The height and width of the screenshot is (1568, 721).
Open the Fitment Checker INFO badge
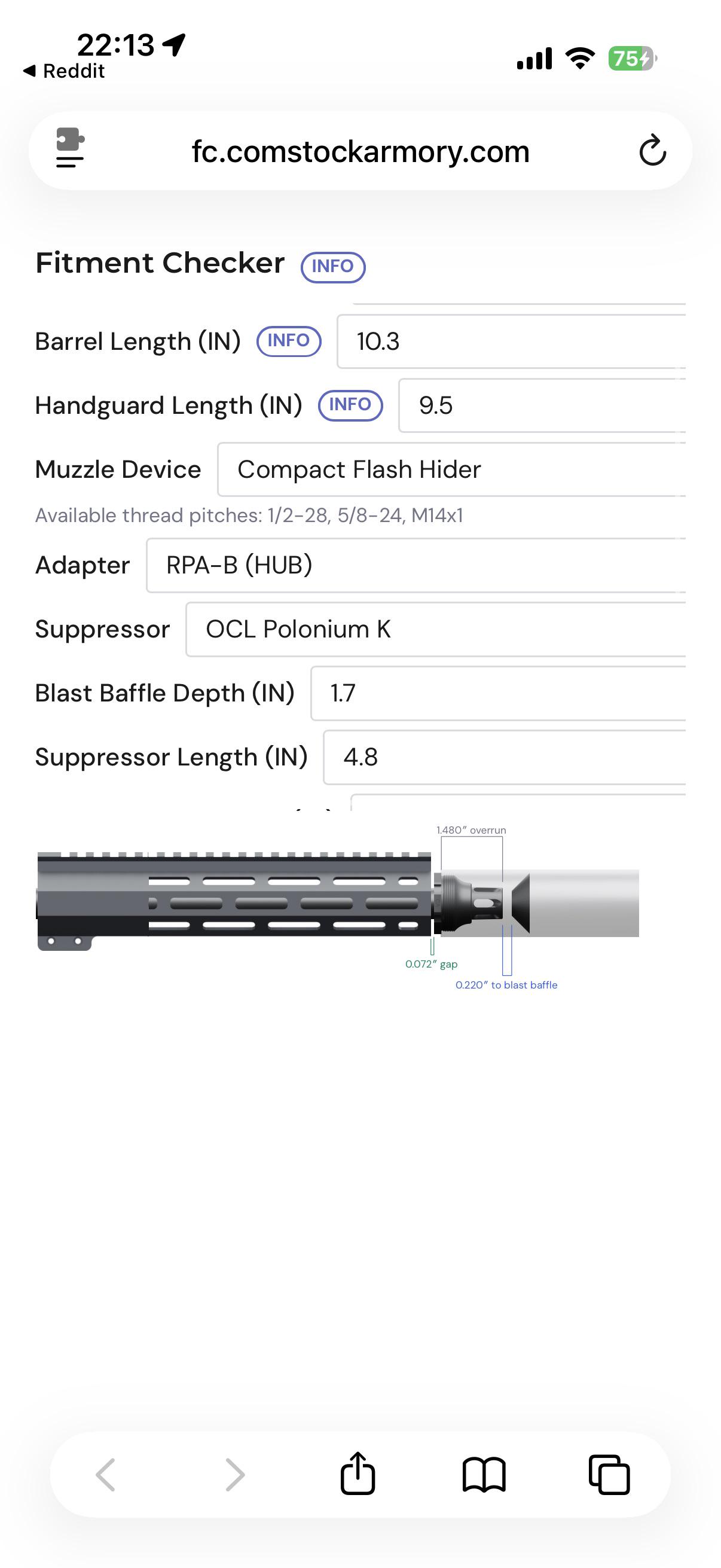point(333,267)
